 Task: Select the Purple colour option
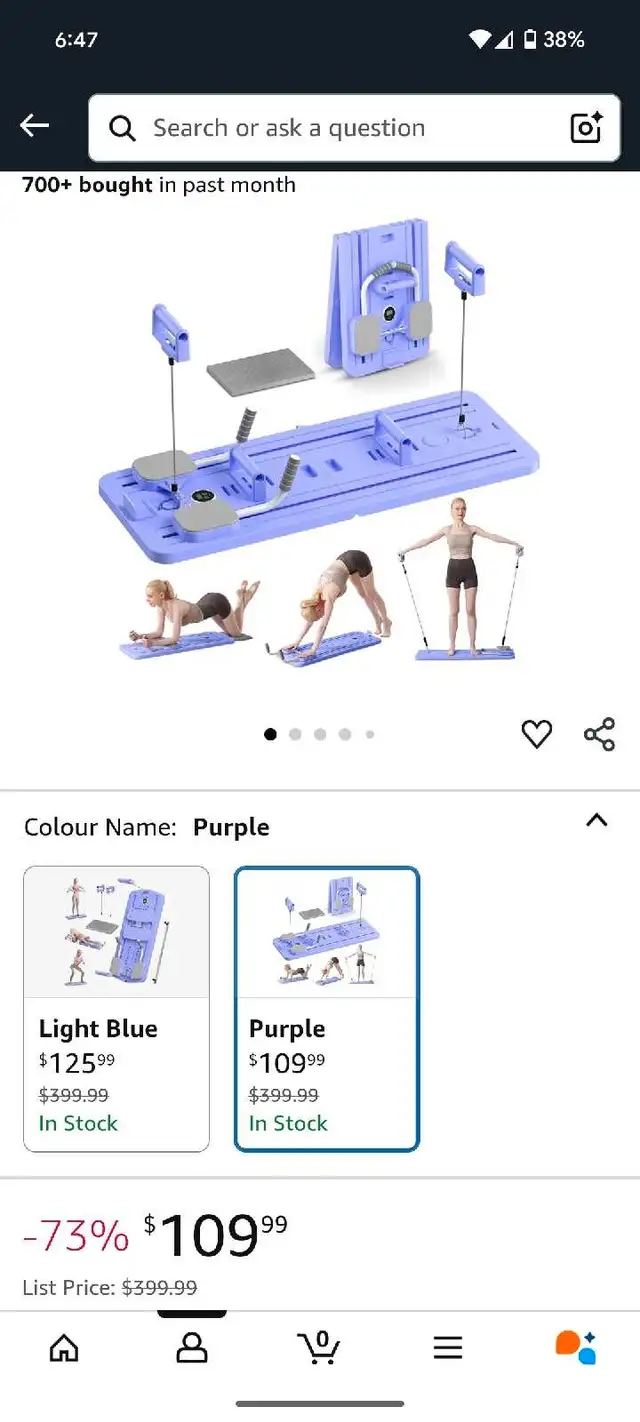click(327, 1009)
